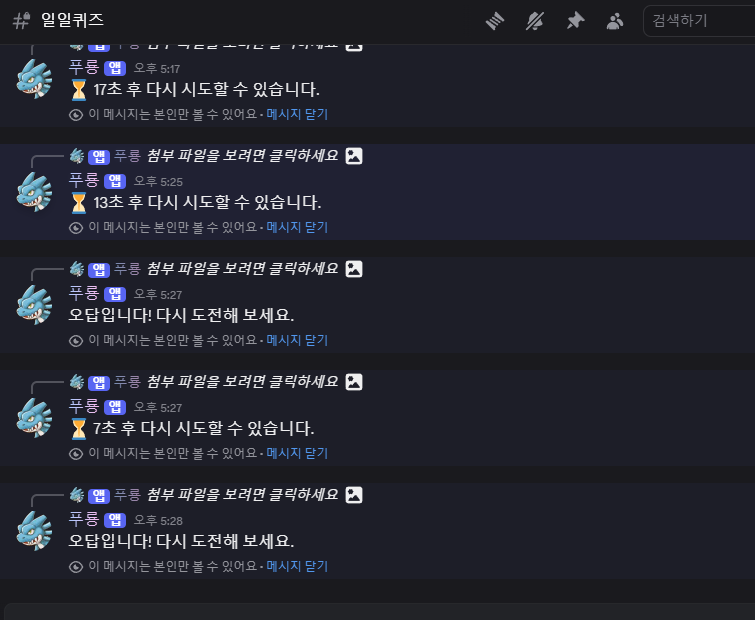Open 푸룡's profile from the 5:17 message
Image resolution: width=755 pixels, height=620 pixels.
click(84, 68)
